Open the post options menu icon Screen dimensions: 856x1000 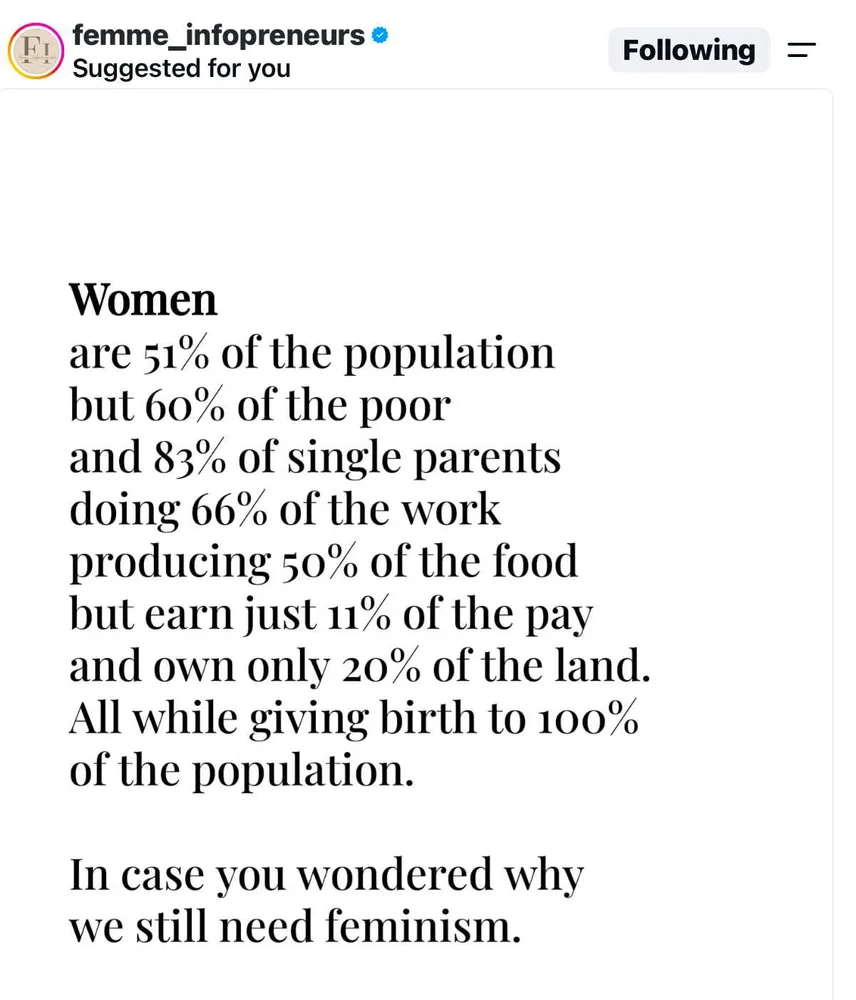tap(802, 50)
